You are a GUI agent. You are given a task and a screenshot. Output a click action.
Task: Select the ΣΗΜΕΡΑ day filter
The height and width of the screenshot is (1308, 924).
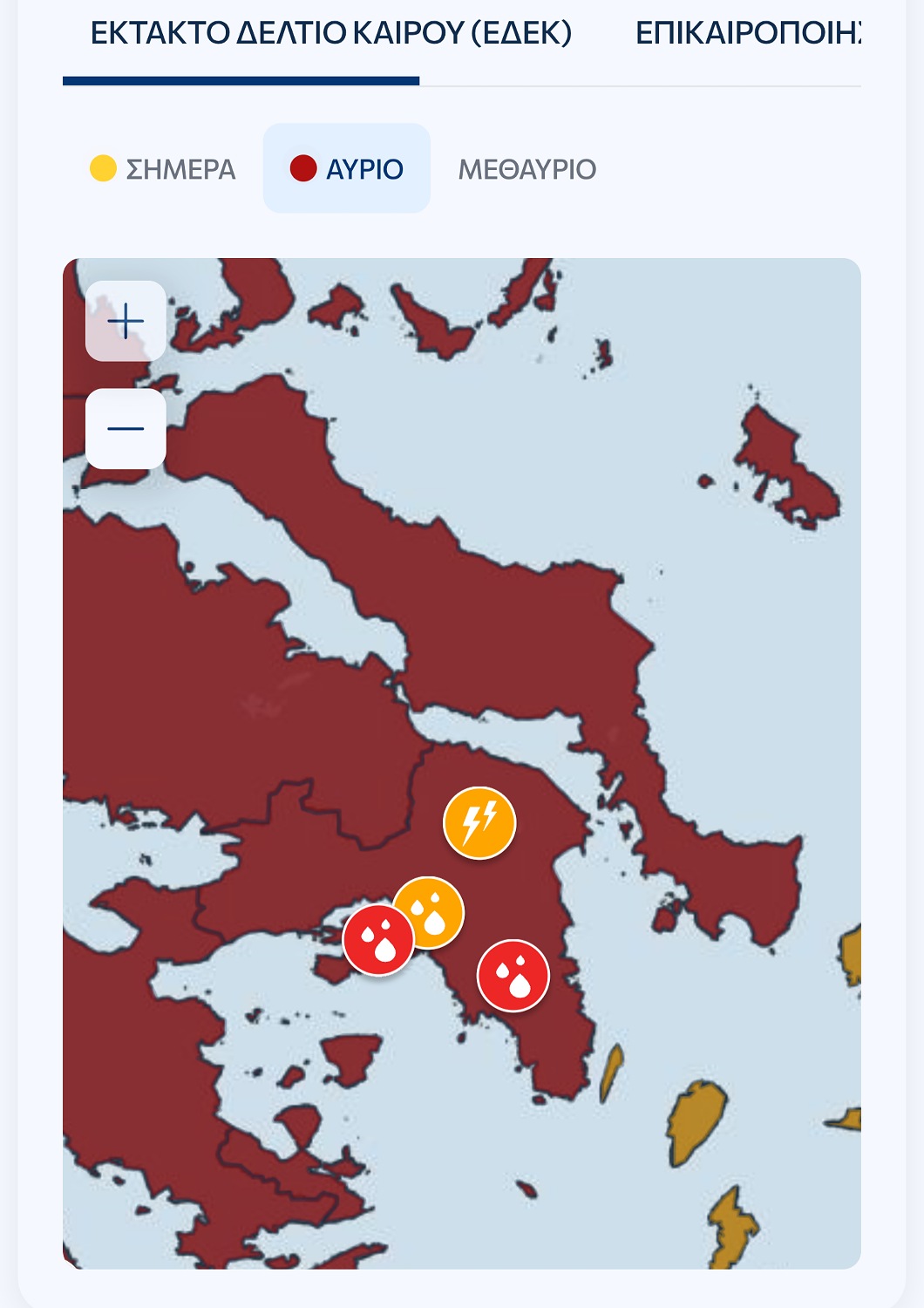[163, 168]
